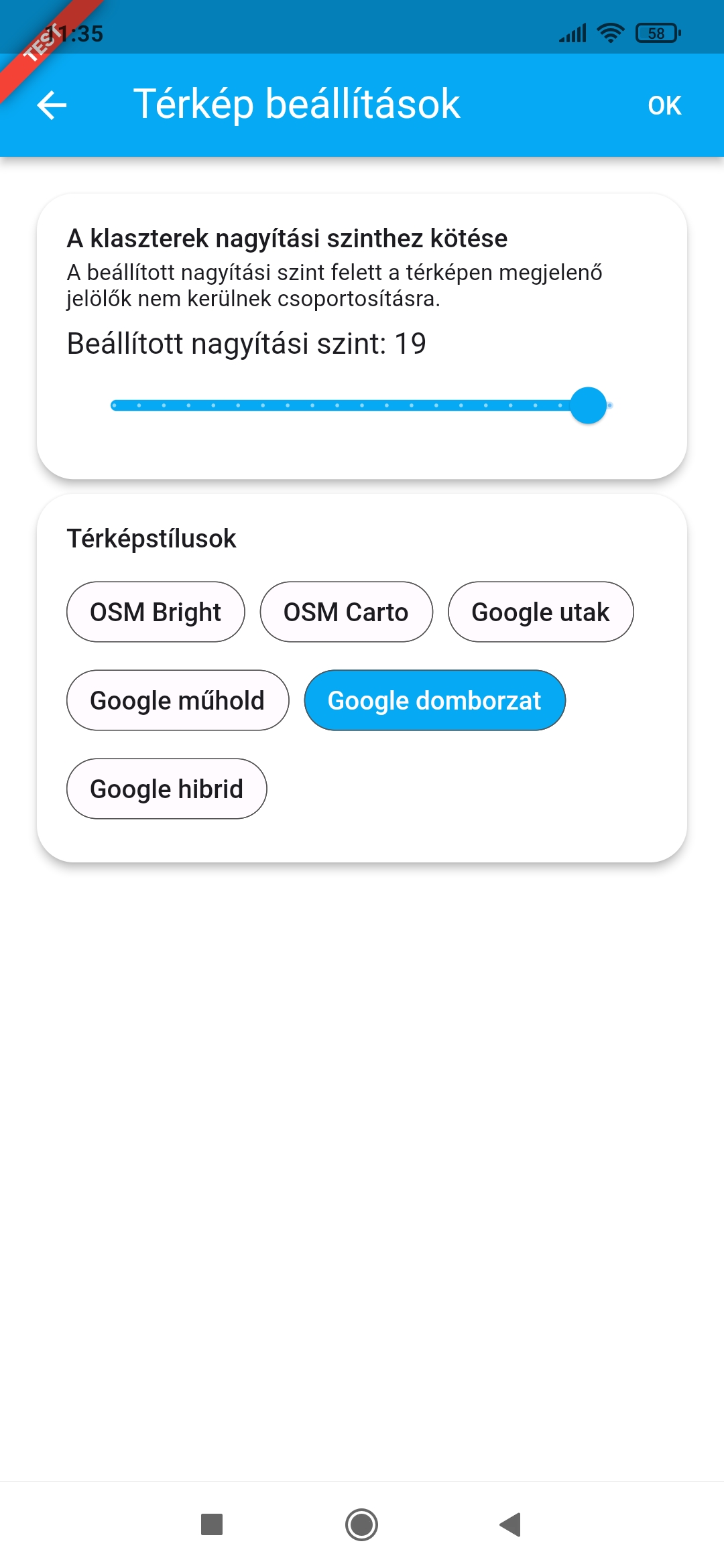Select Google hibrid map style
The image size is (724, 1568).
[166, 789]
